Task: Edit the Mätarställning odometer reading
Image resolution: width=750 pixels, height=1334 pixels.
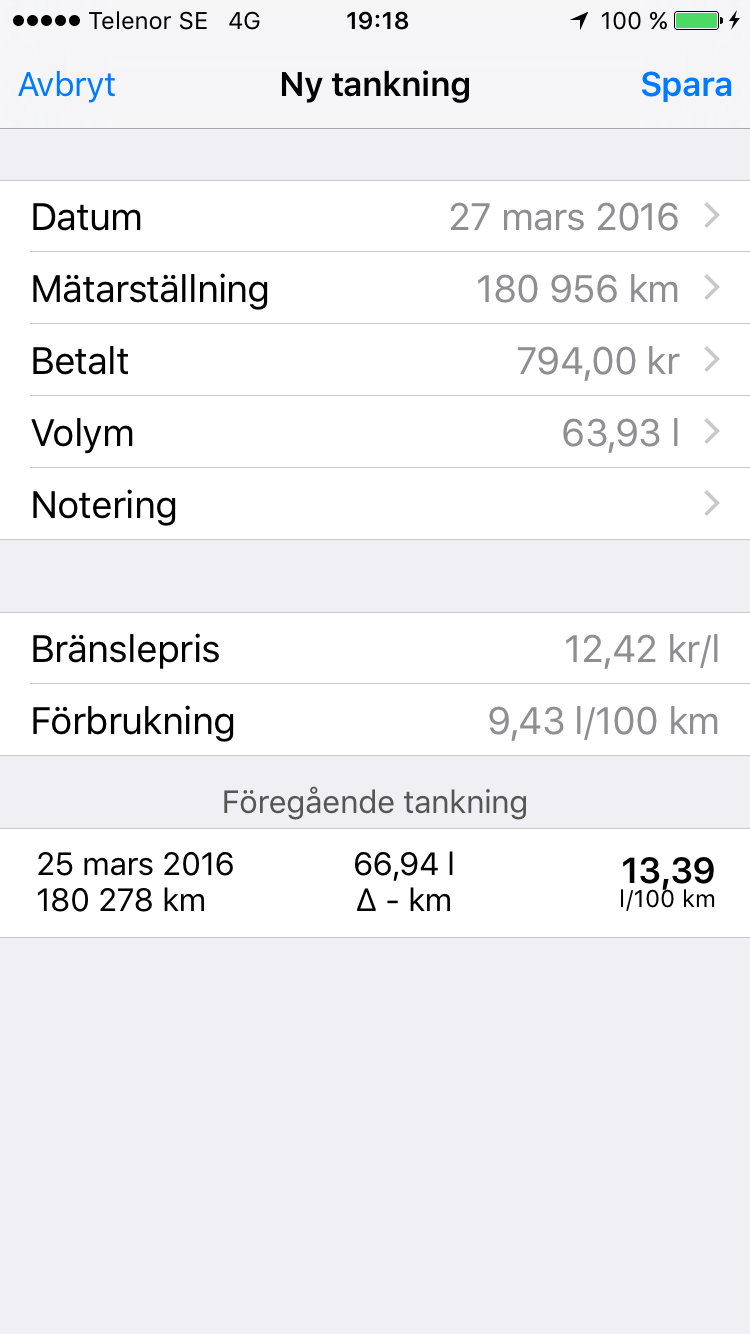Action: 375,288
